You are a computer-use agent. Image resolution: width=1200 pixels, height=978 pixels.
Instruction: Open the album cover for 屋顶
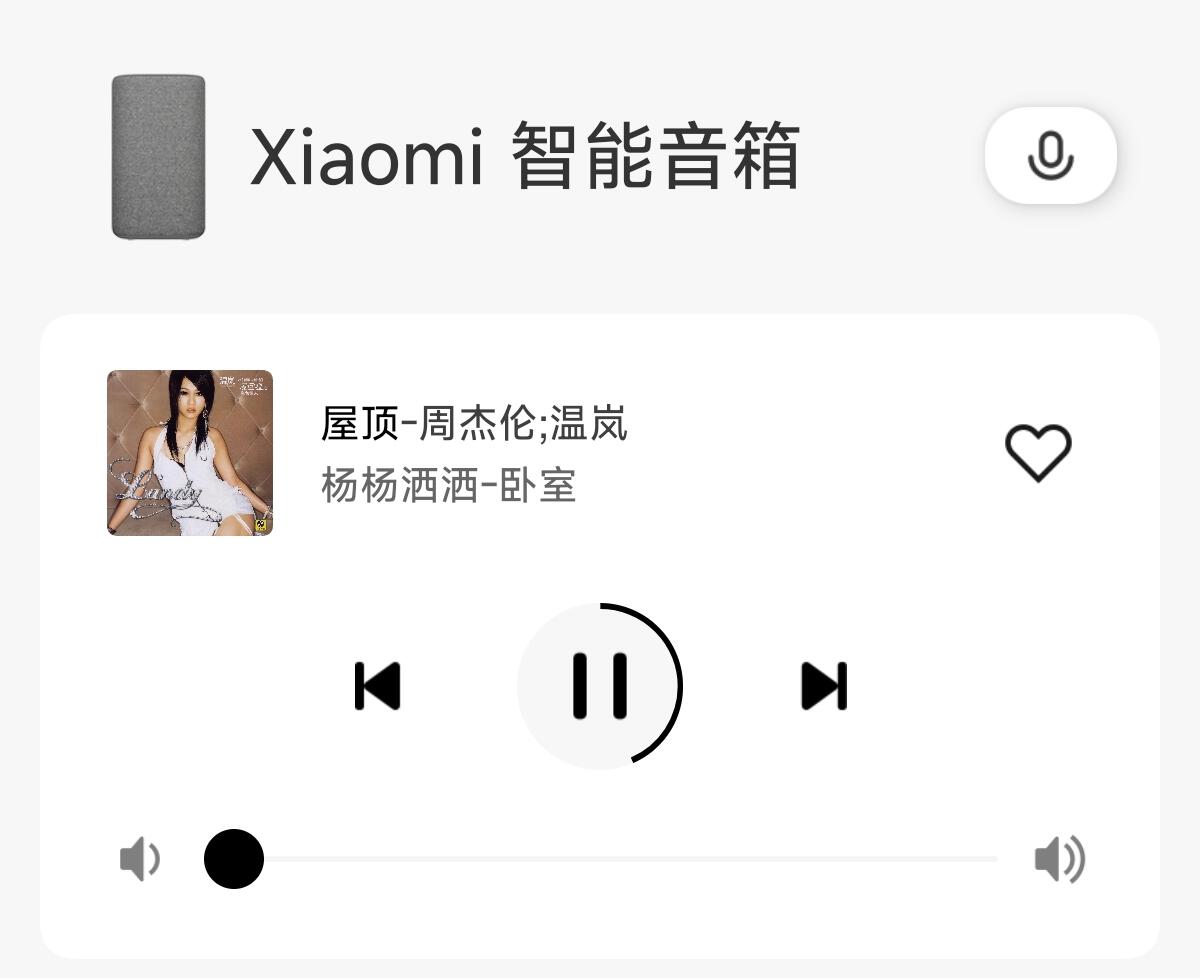190,453
